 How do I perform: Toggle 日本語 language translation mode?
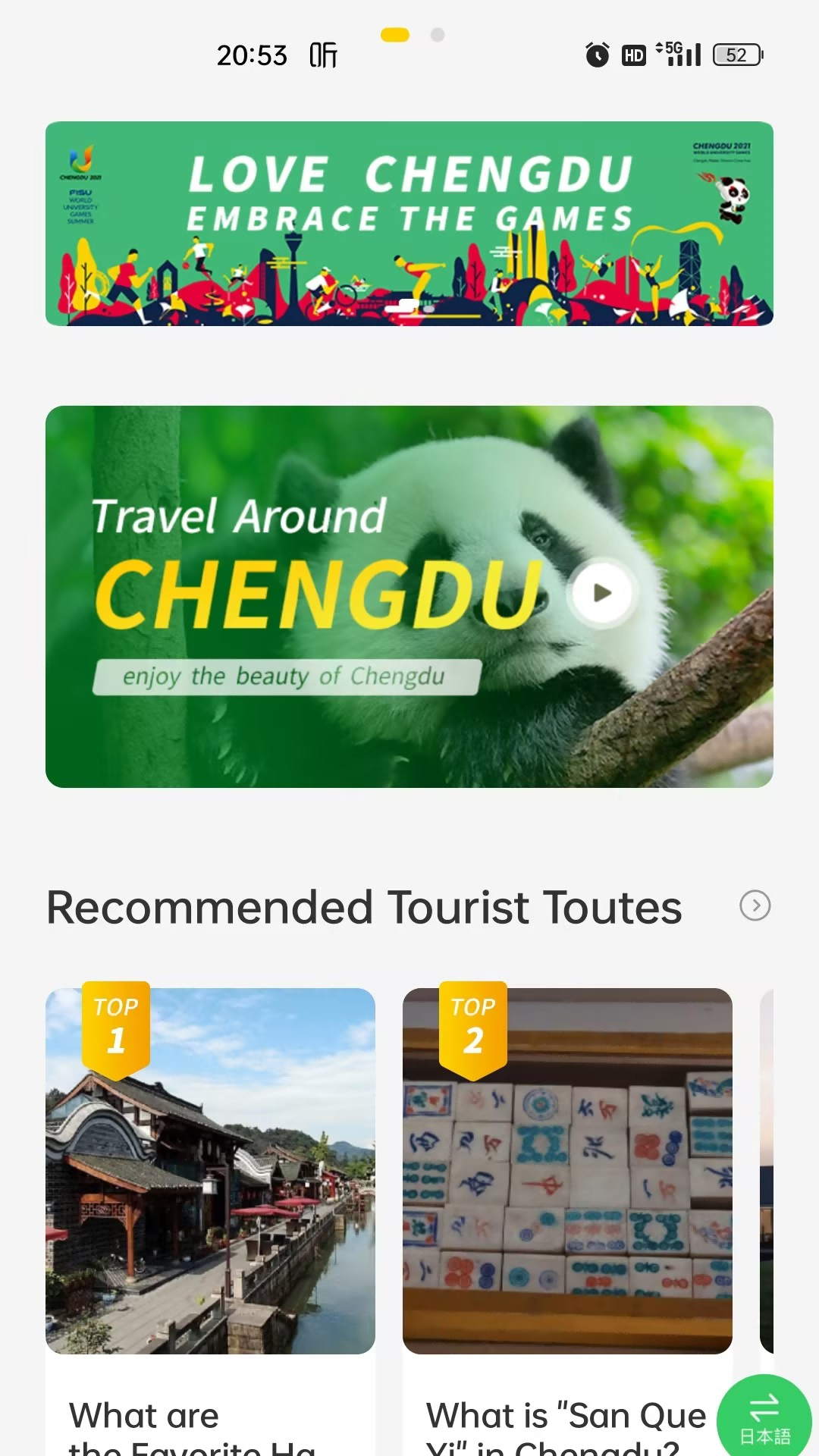[x=765, y=1435]
